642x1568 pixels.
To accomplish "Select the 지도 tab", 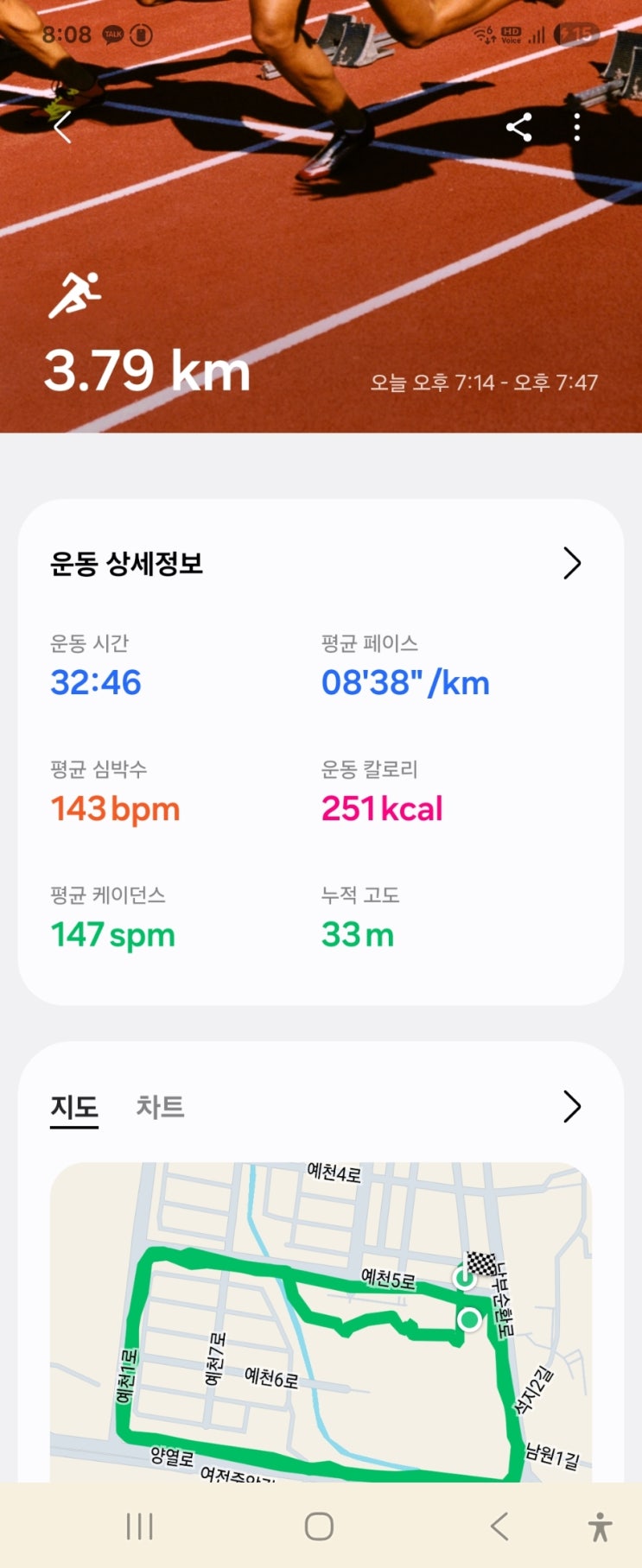I will 74,1107.
